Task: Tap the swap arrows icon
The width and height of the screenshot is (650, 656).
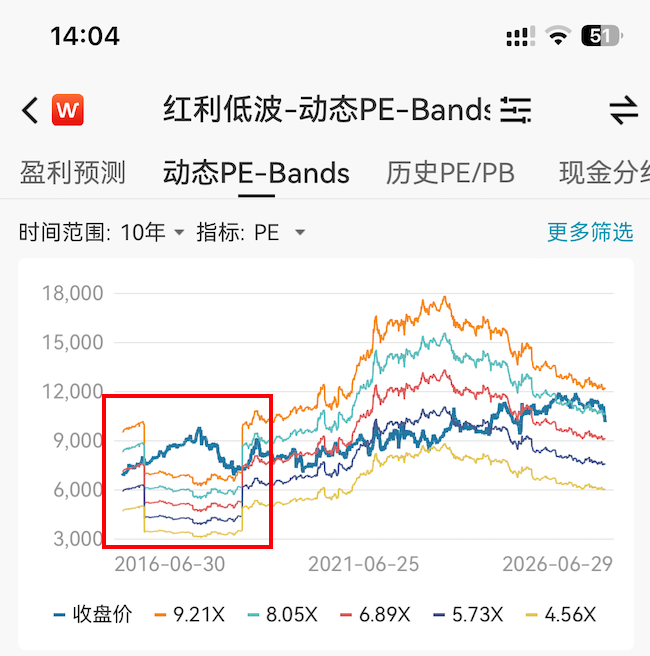Action: (623, 110)
